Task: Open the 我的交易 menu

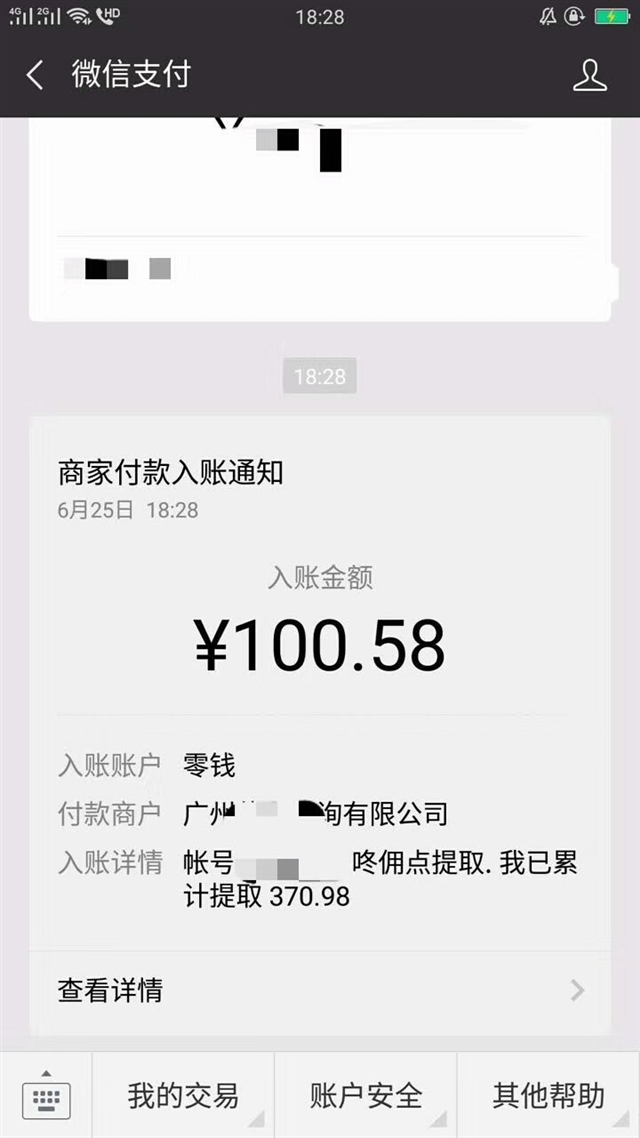Action: tap(184, 1095)
